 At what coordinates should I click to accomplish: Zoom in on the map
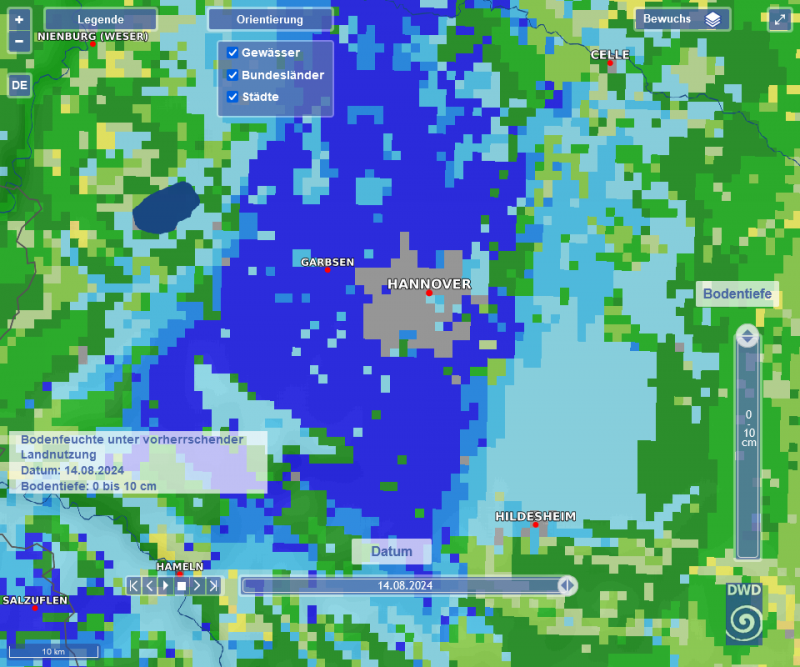pos(19,21)
